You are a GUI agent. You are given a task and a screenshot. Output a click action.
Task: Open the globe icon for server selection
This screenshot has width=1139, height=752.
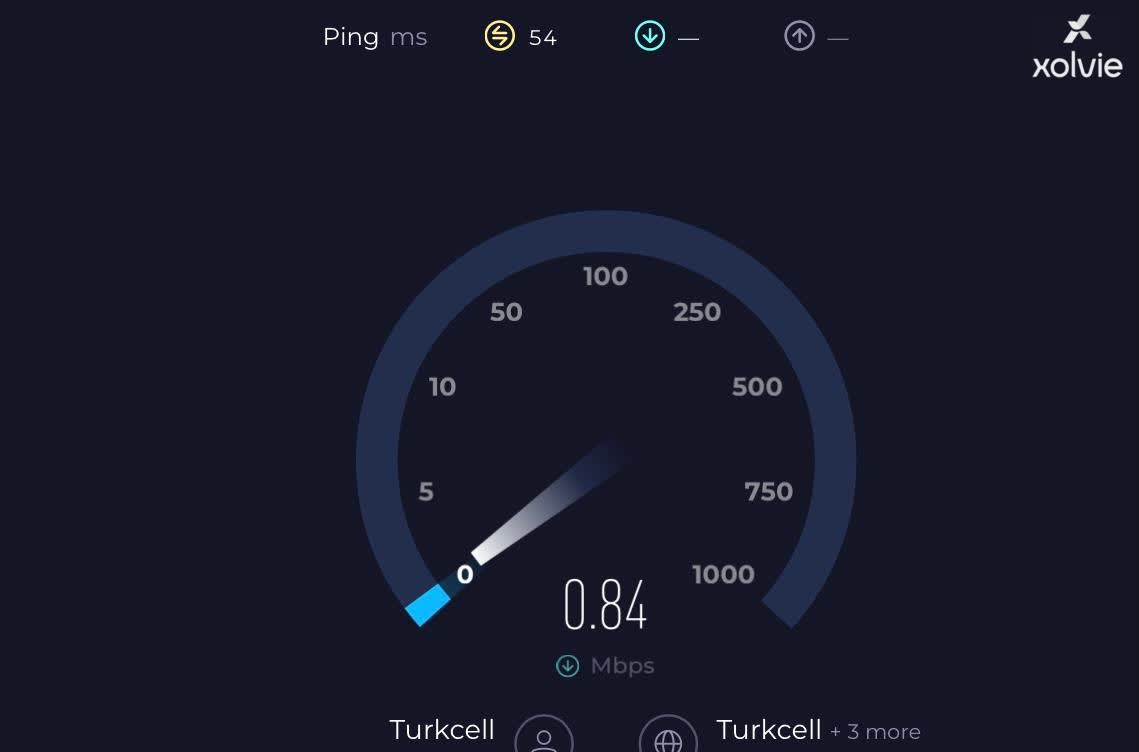[667, 738]
